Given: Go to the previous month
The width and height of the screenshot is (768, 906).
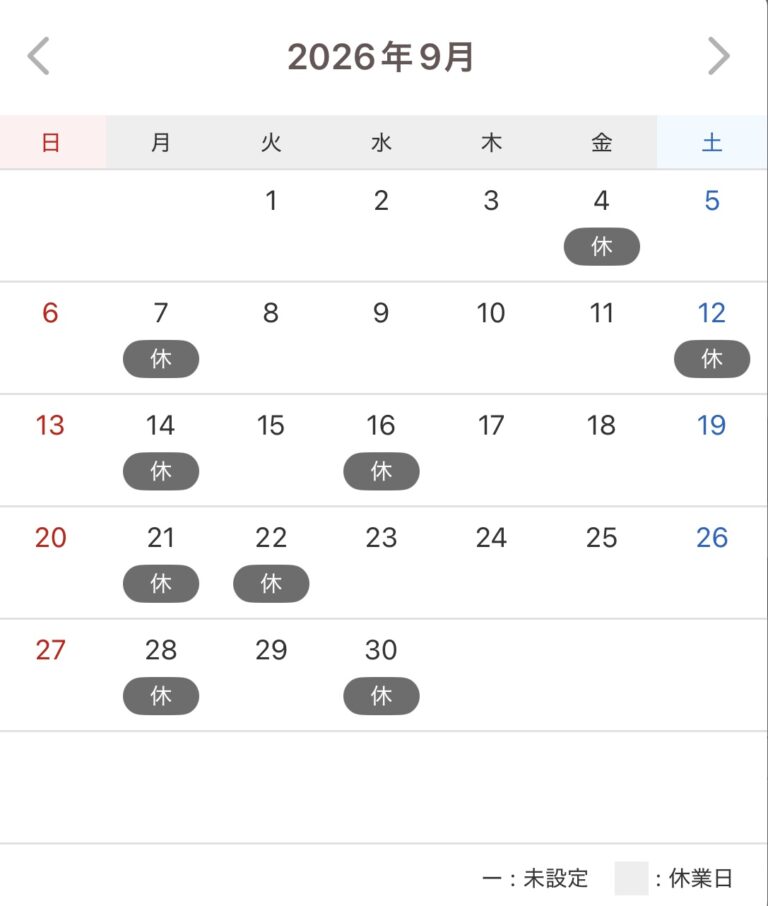Looking at the screenshot, I should [x=38, y=56].
